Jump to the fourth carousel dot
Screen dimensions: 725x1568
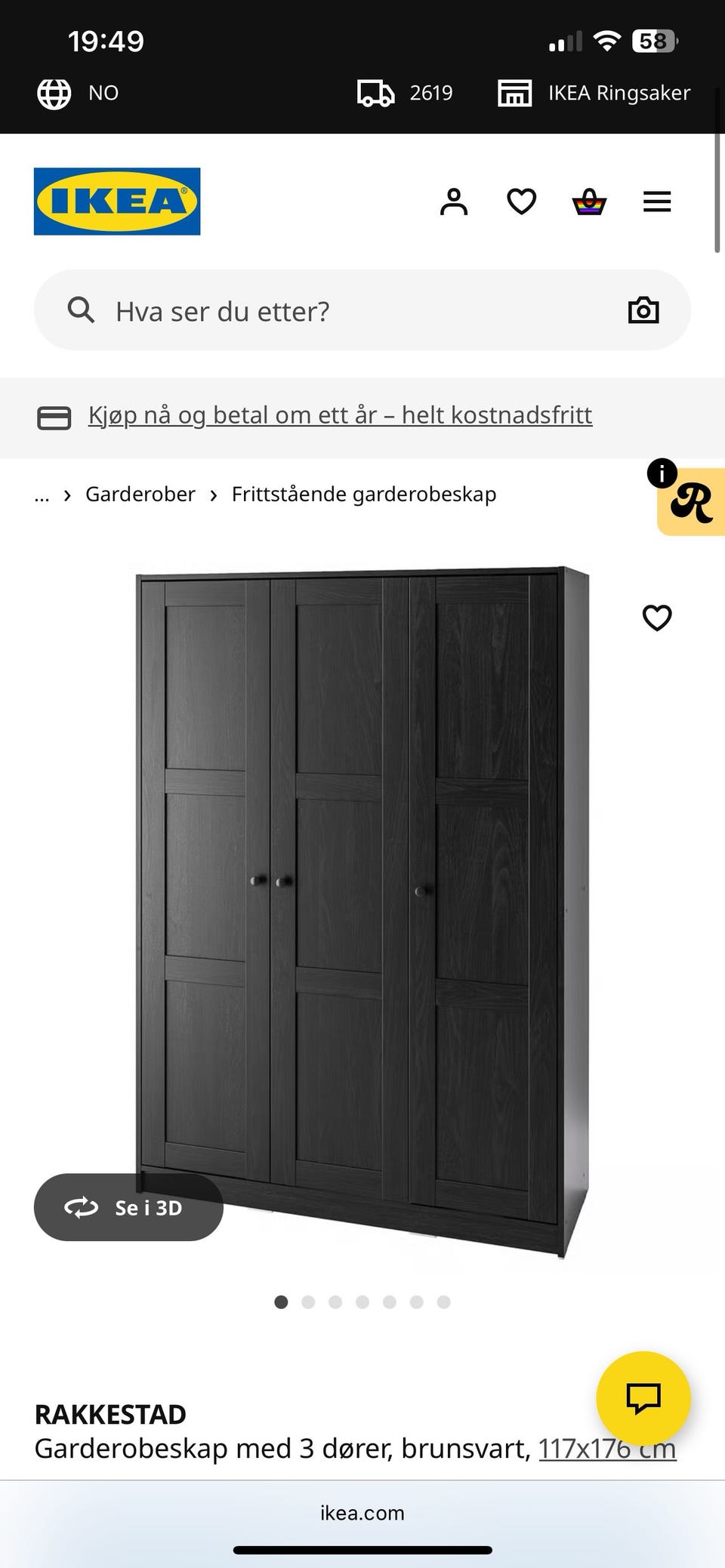tap(362, 1302)
